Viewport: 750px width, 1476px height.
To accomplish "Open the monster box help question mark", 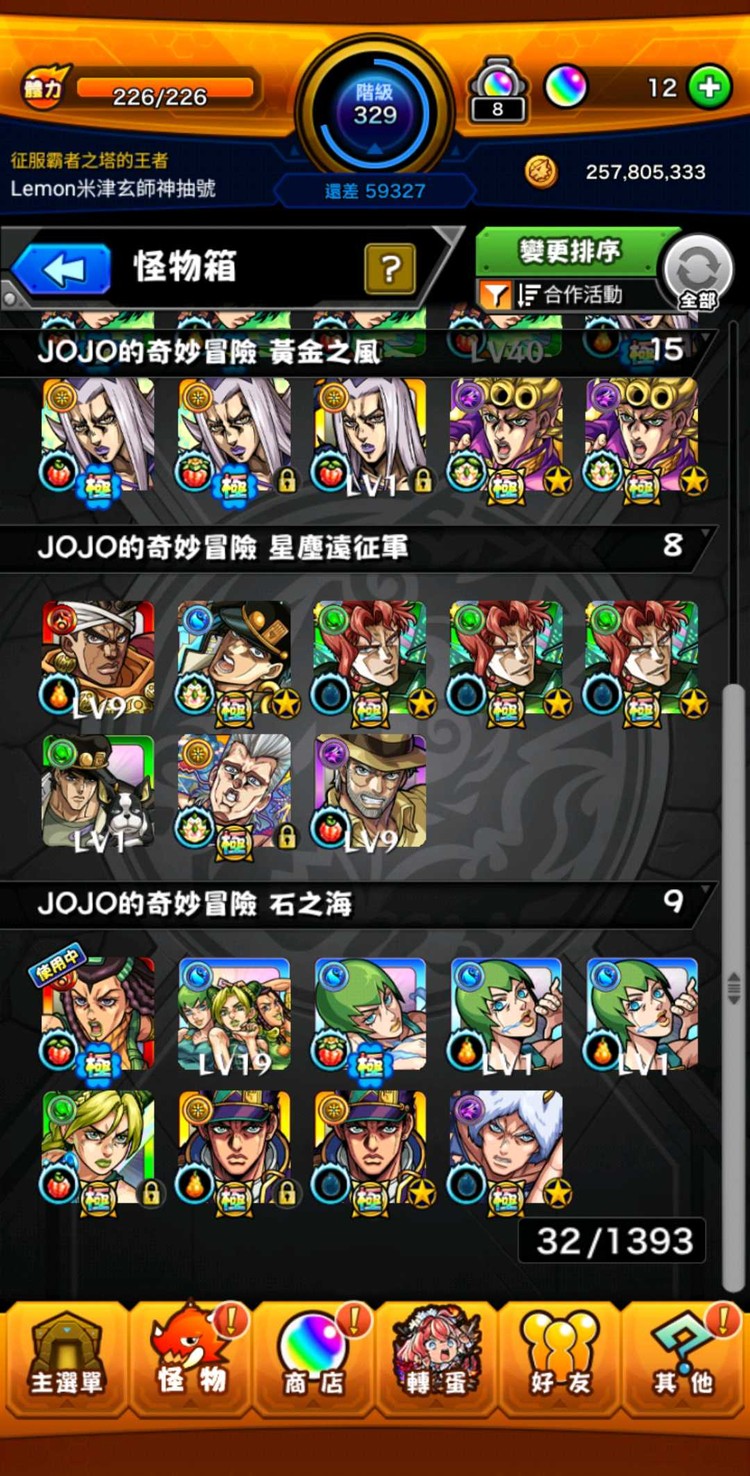I will [390, 268].
